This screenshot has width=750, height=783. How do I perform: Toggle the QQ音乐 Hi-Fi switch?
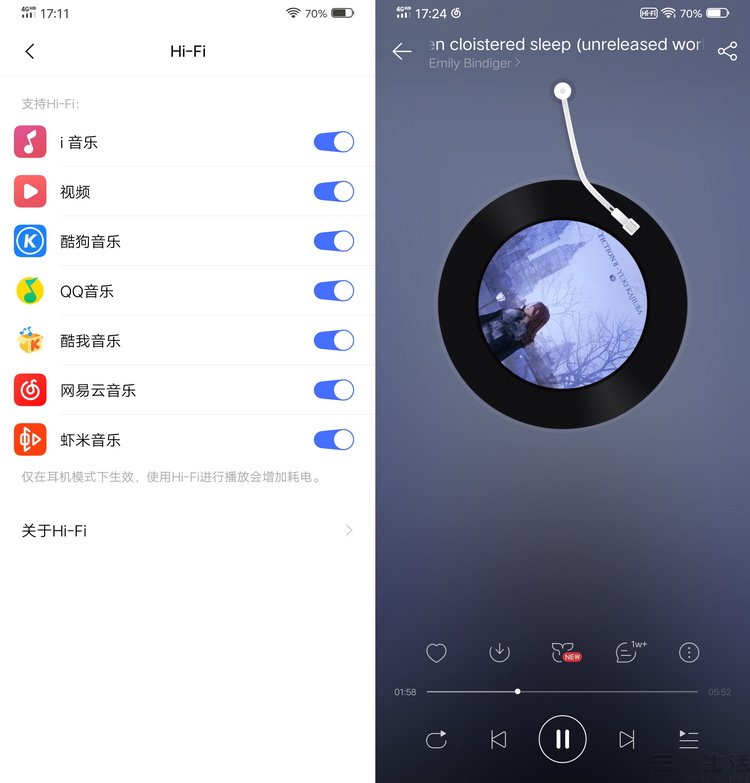(x=334, y=291)
